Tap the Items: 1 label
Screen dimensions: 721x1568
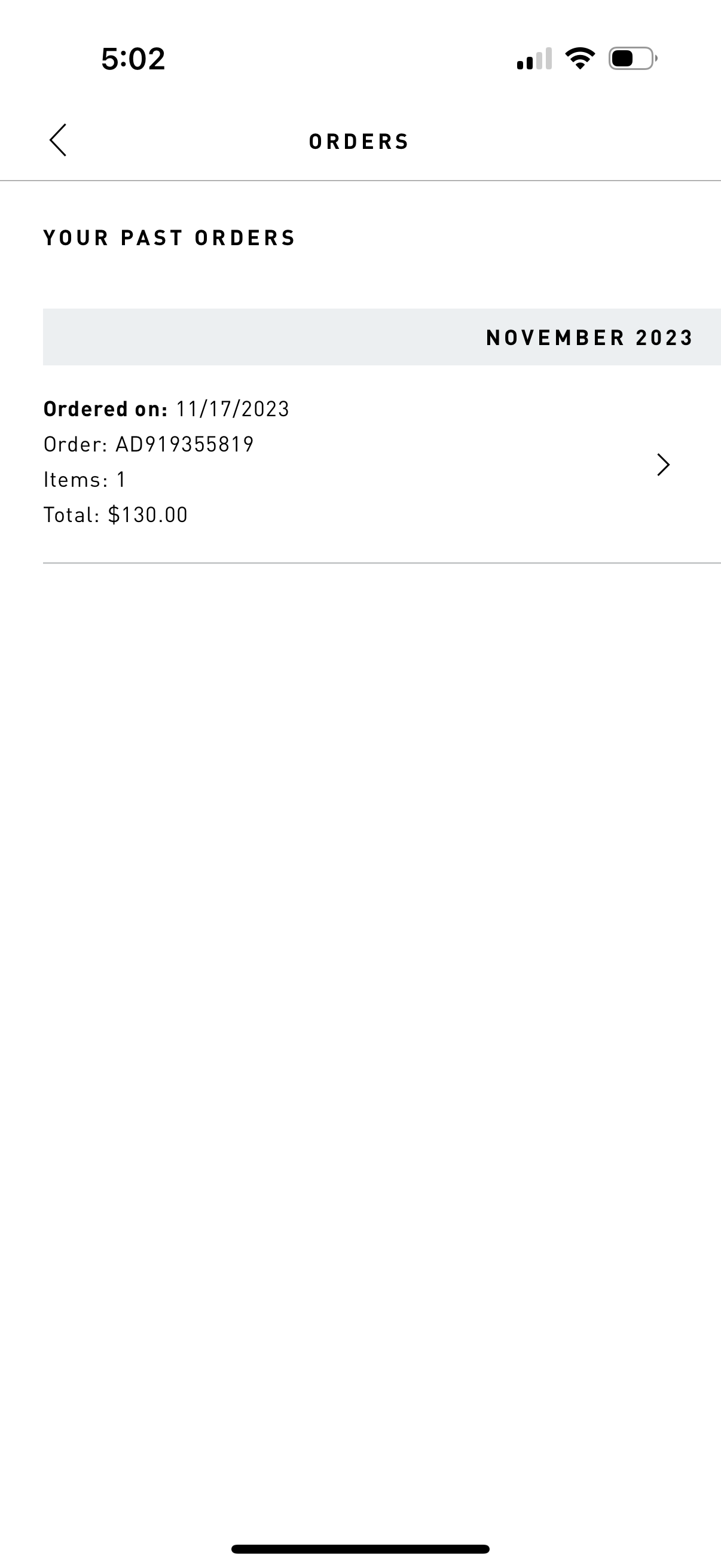(84, 479)
